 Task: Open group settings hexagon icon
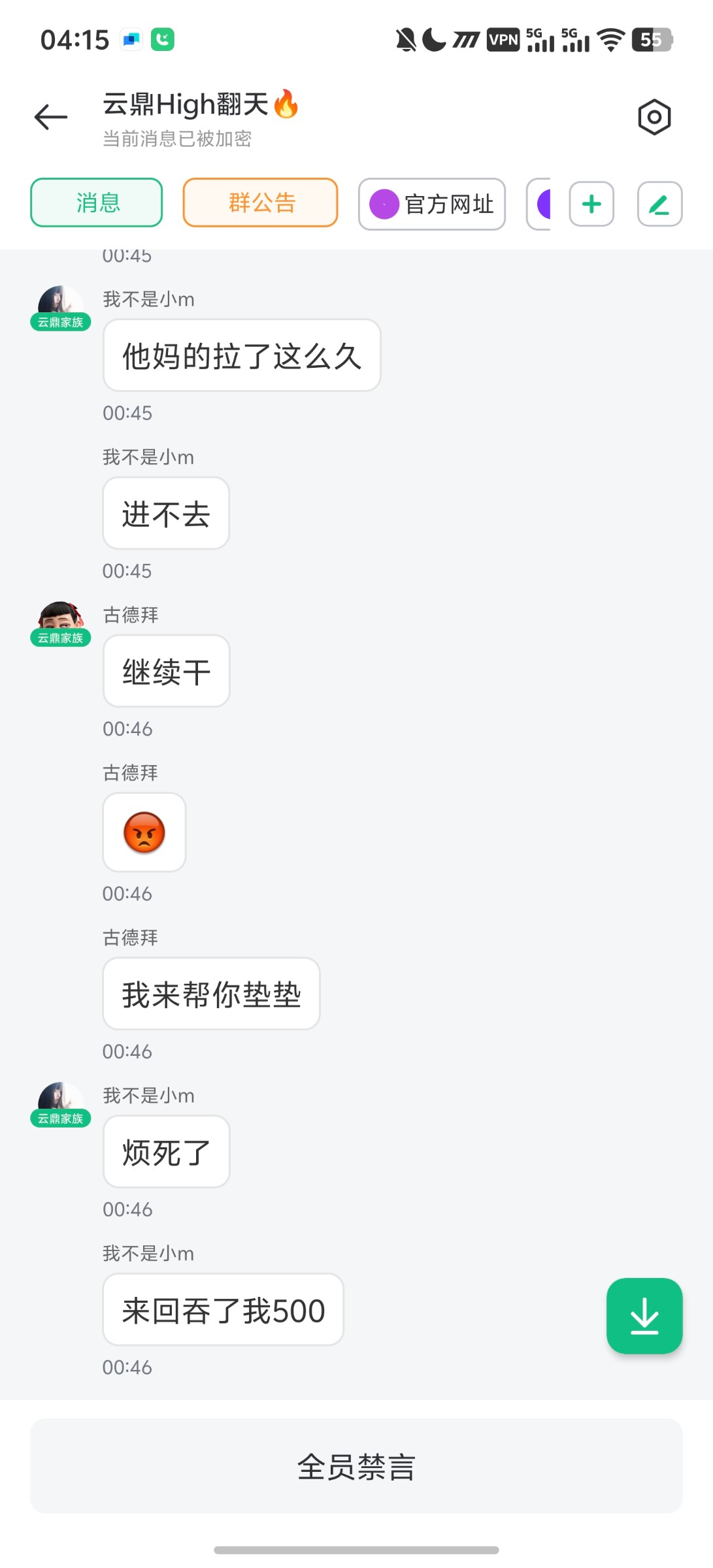coord(654,118)
